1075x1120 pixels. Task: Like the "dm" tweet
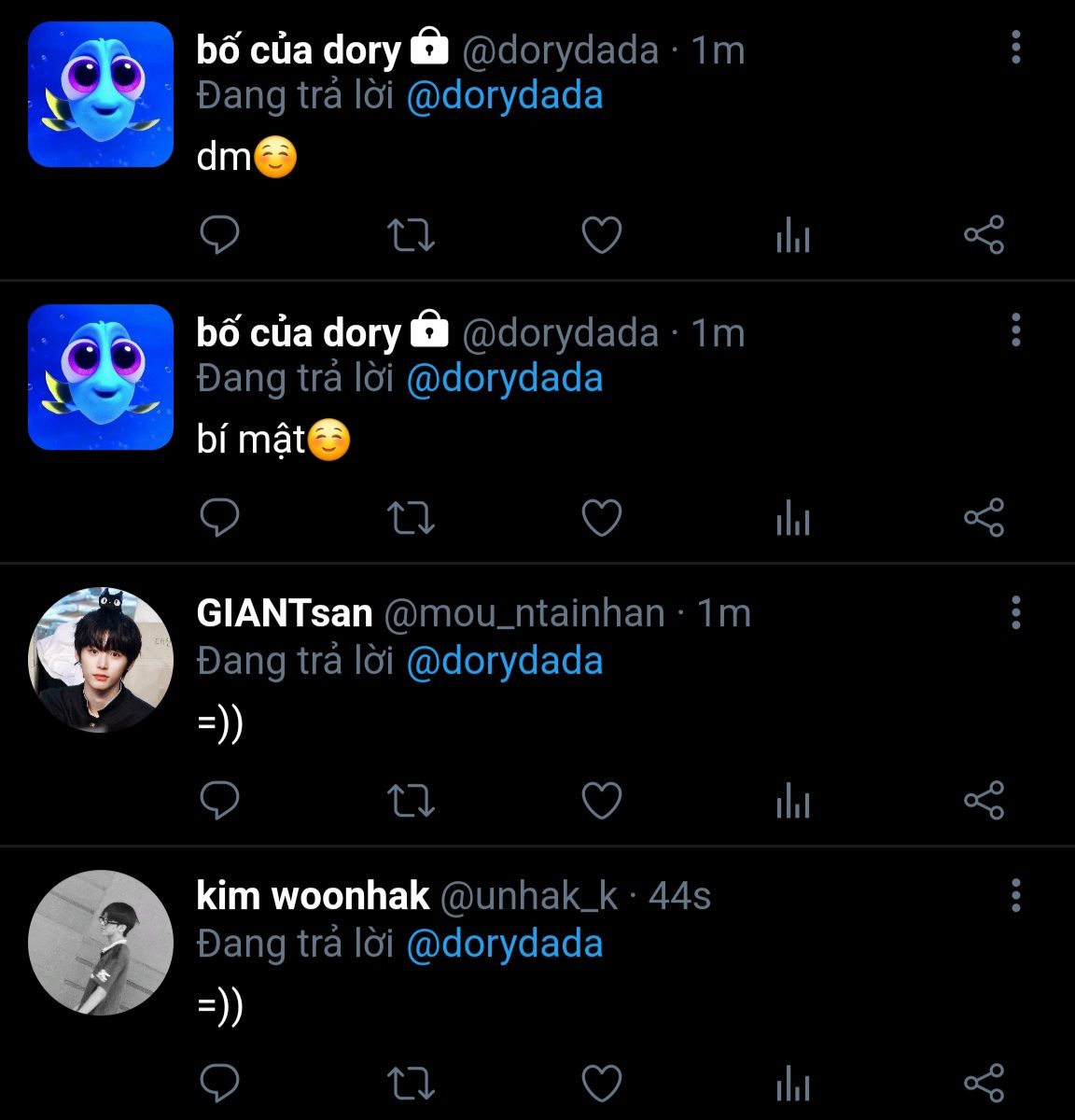(602, 234)
